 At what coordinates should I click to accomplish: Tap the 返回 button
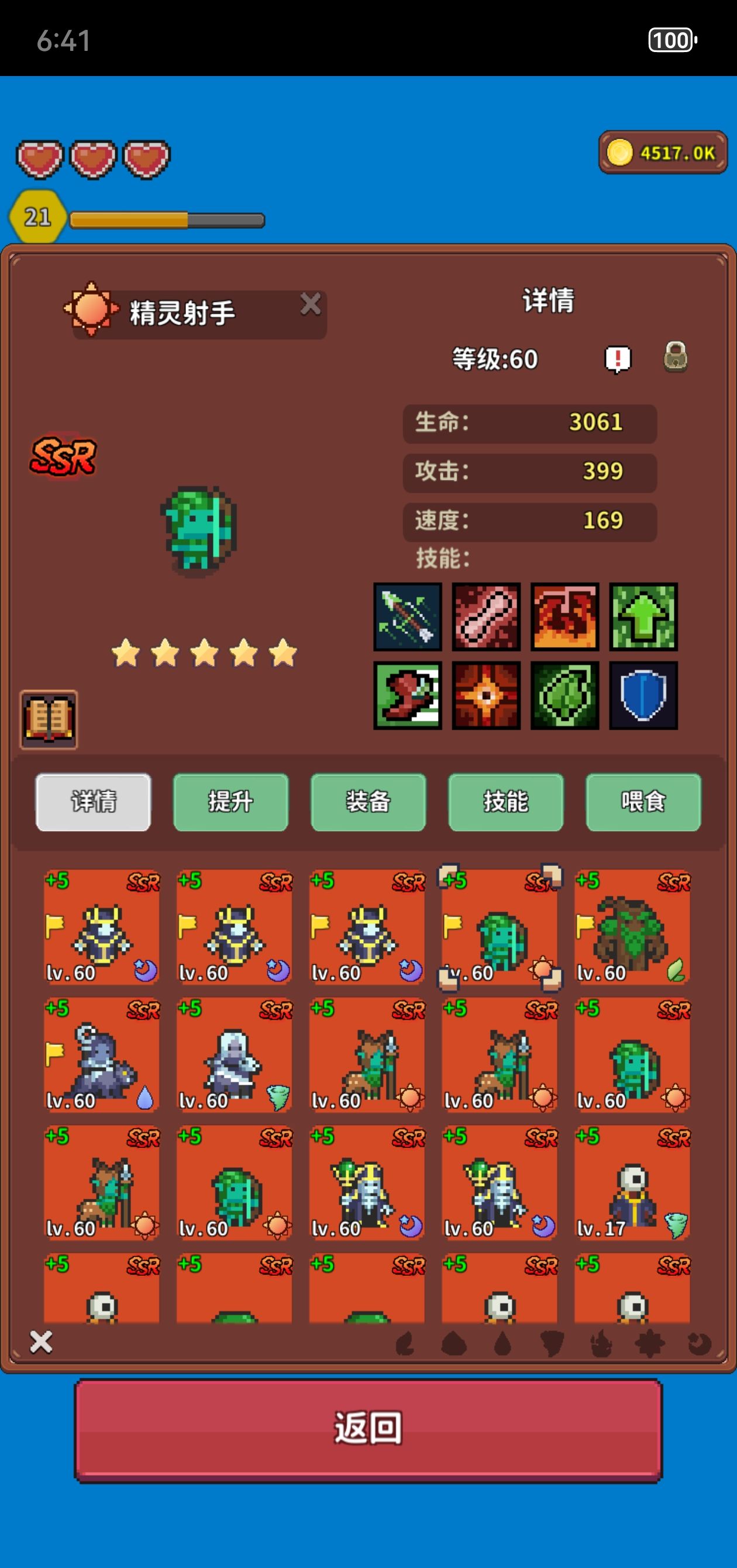pyautogui.click(x=368, y=1429)
